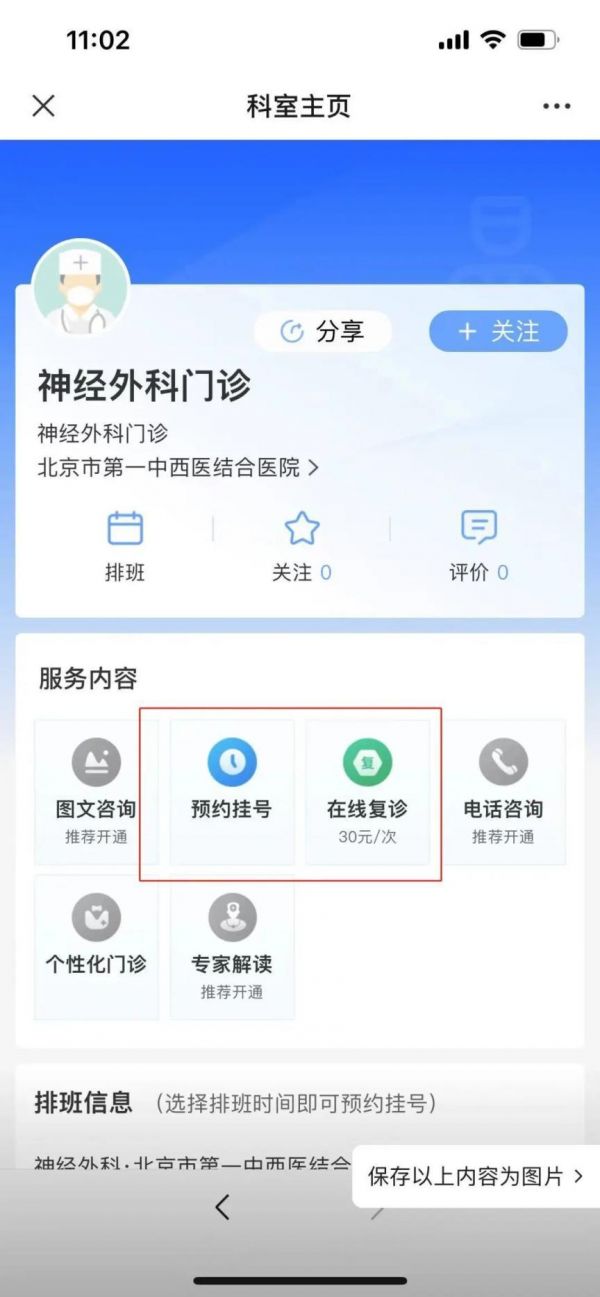Open the 排班 schedule shortcut
This screenshot has height=1297, width=600.
(125, 546)
